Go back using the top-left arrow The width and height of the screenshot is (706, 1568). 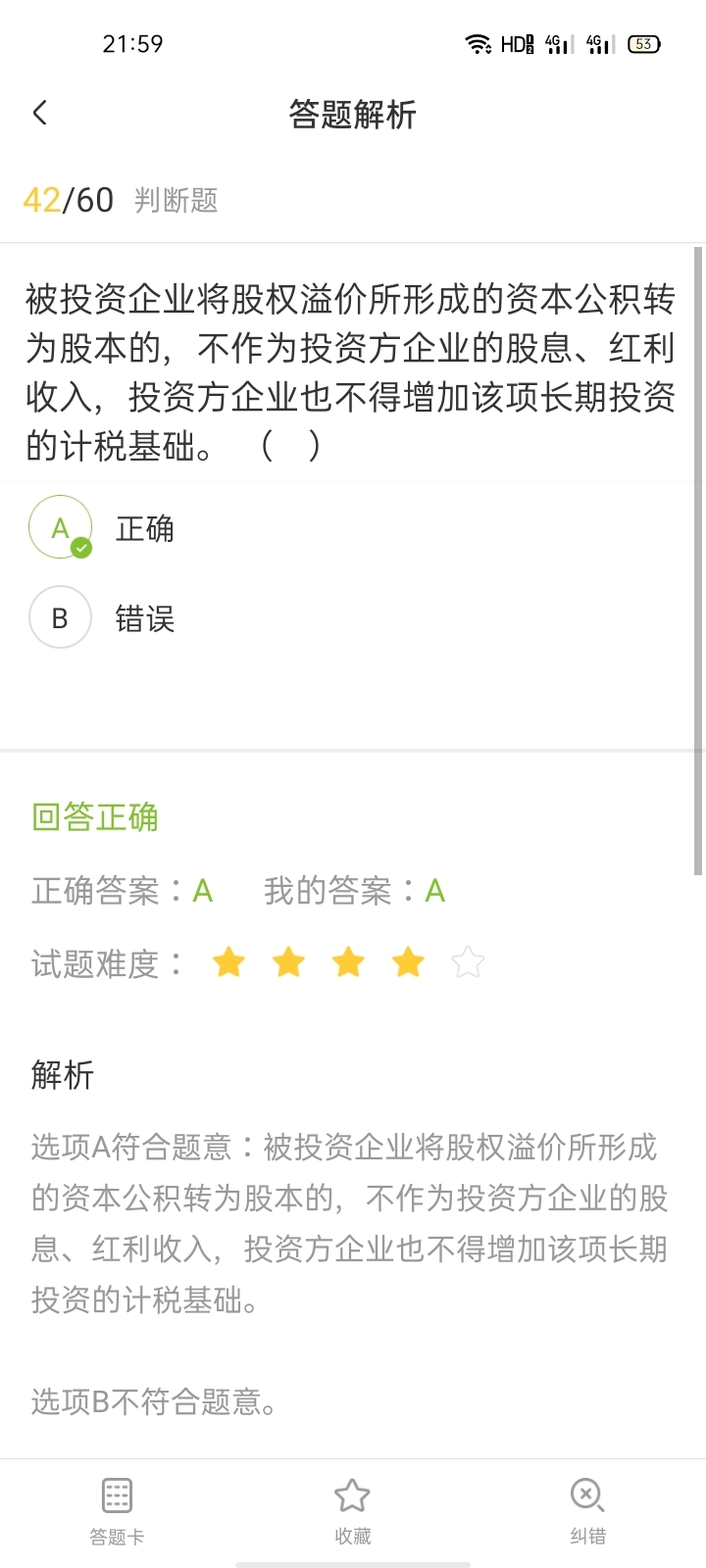[x=40, y=114]
